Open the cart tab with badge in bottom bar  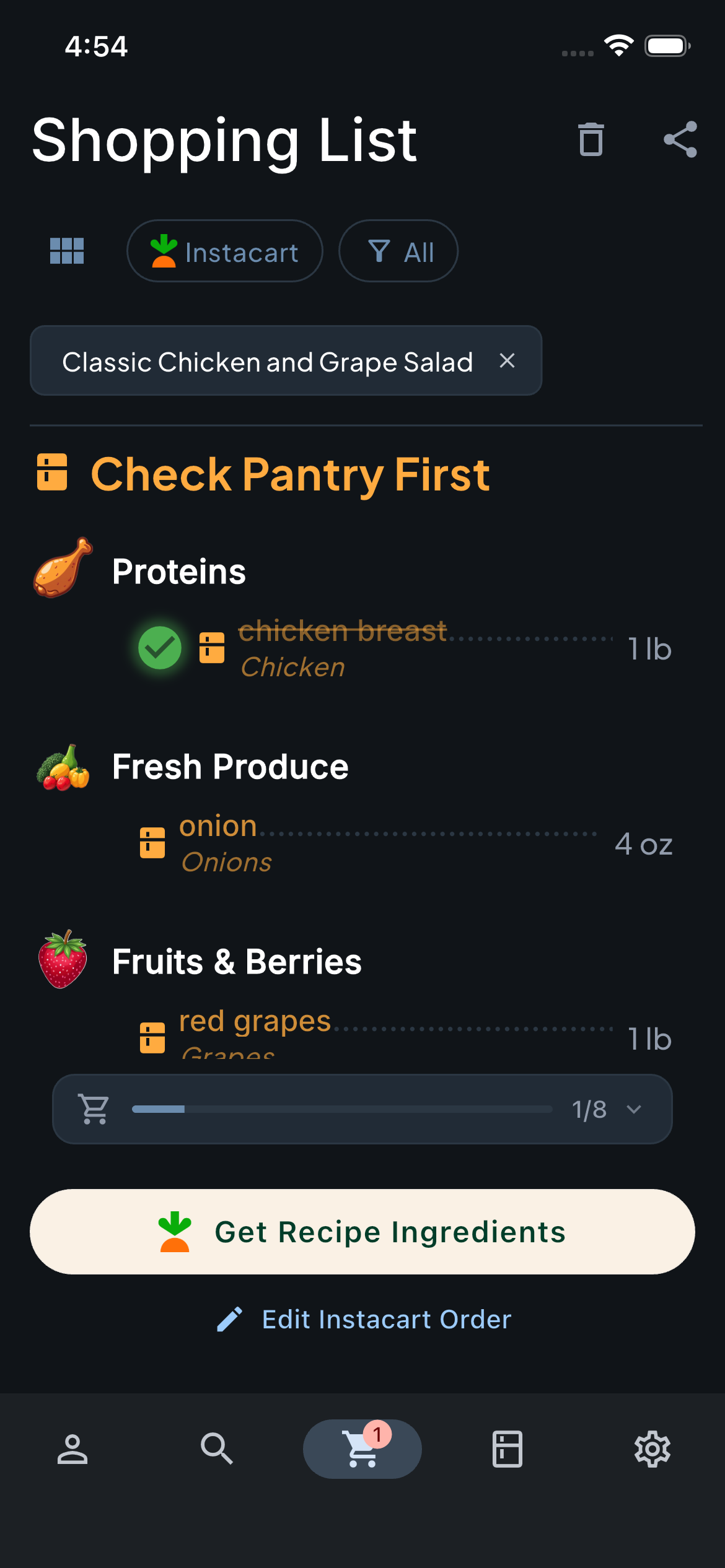click(362, 1448)
